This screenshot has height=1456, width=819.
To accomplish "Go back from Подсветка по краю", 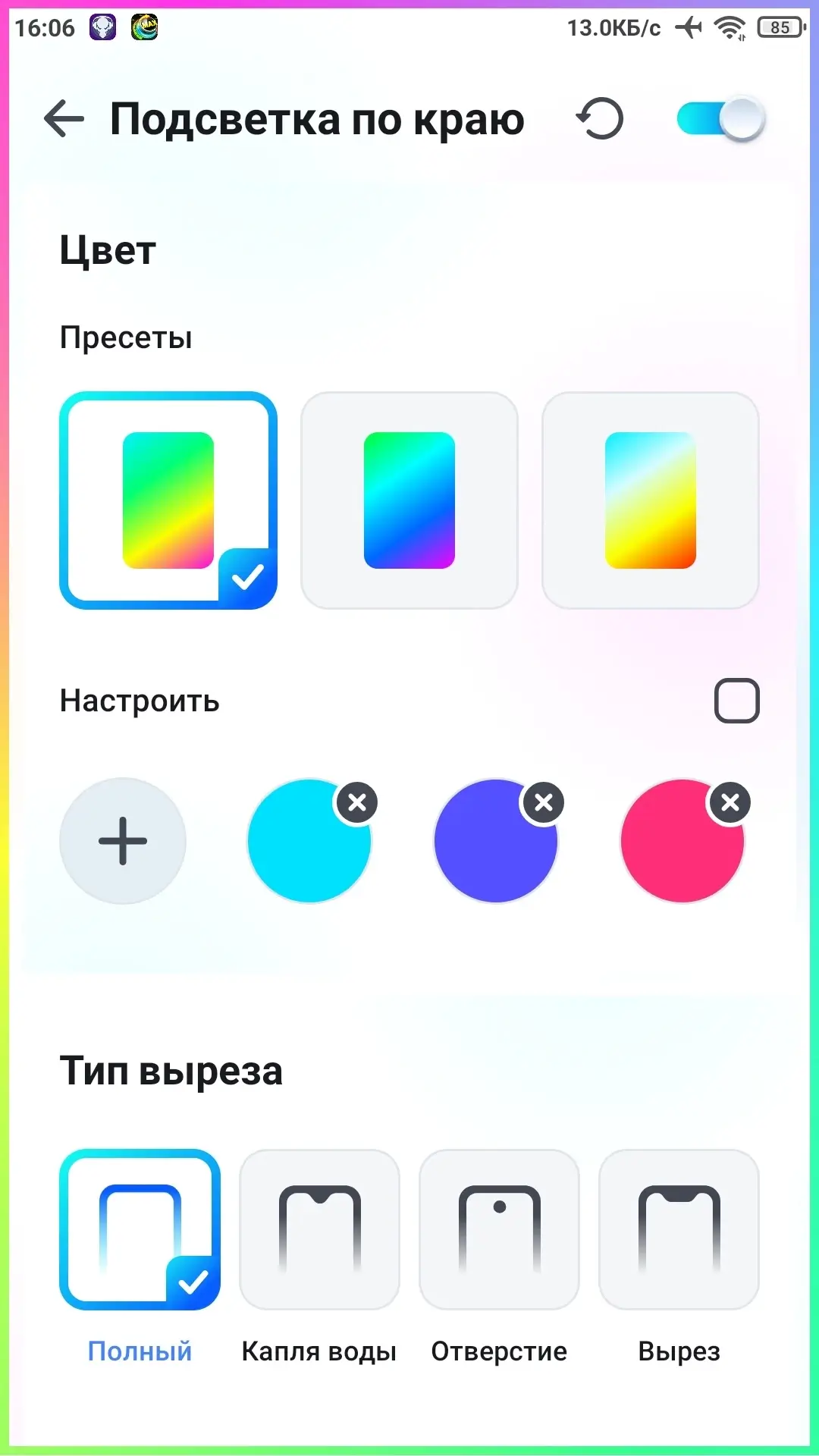I will point(64,119).
